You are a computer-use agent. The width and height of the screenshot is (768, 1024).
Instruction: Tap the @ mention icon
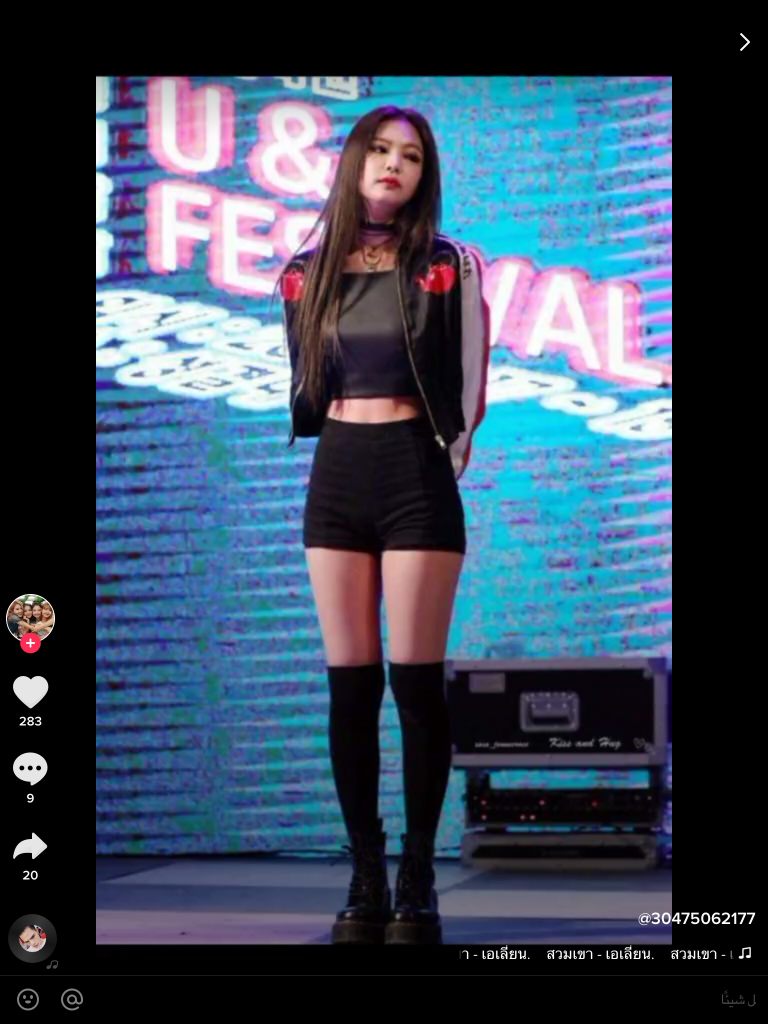tap(72, 999)
